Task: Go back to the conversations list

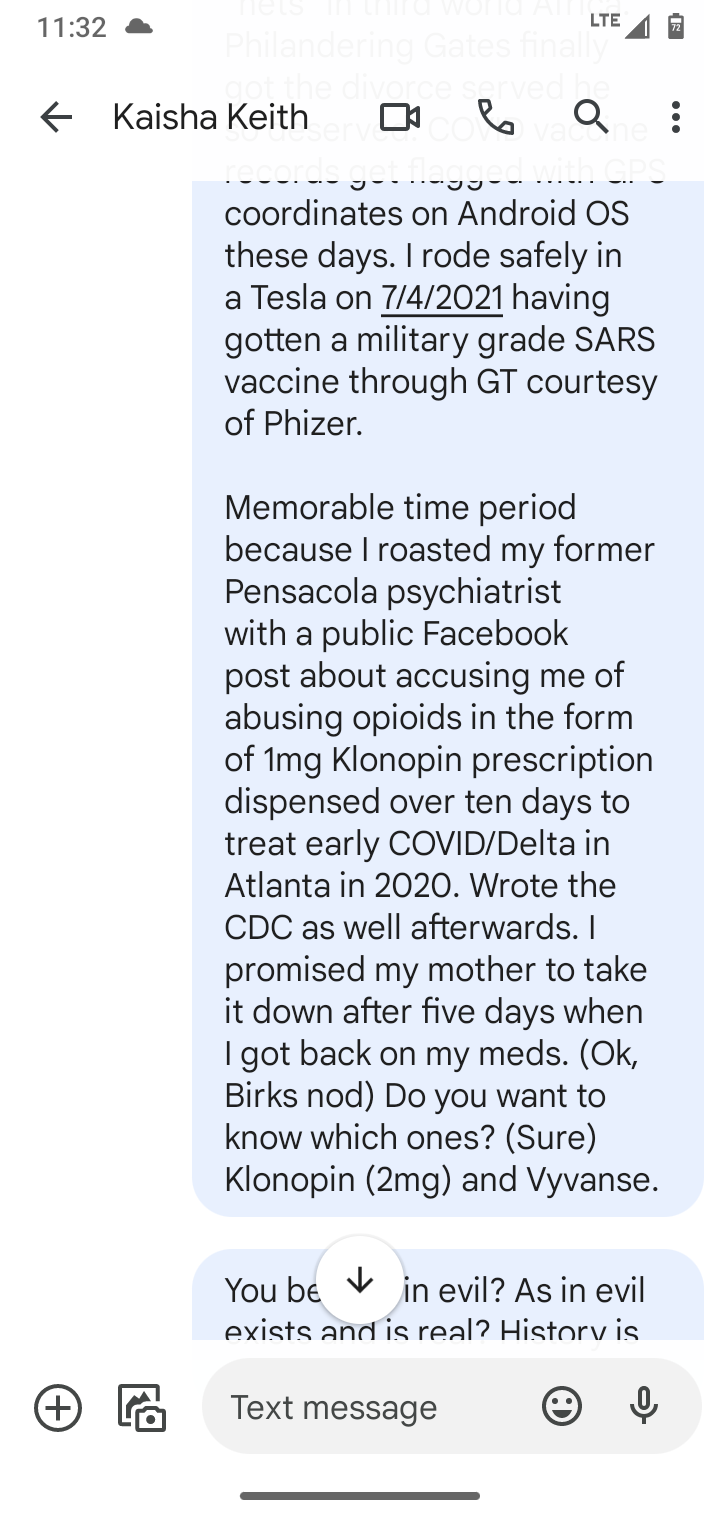Action: [56, 117]
